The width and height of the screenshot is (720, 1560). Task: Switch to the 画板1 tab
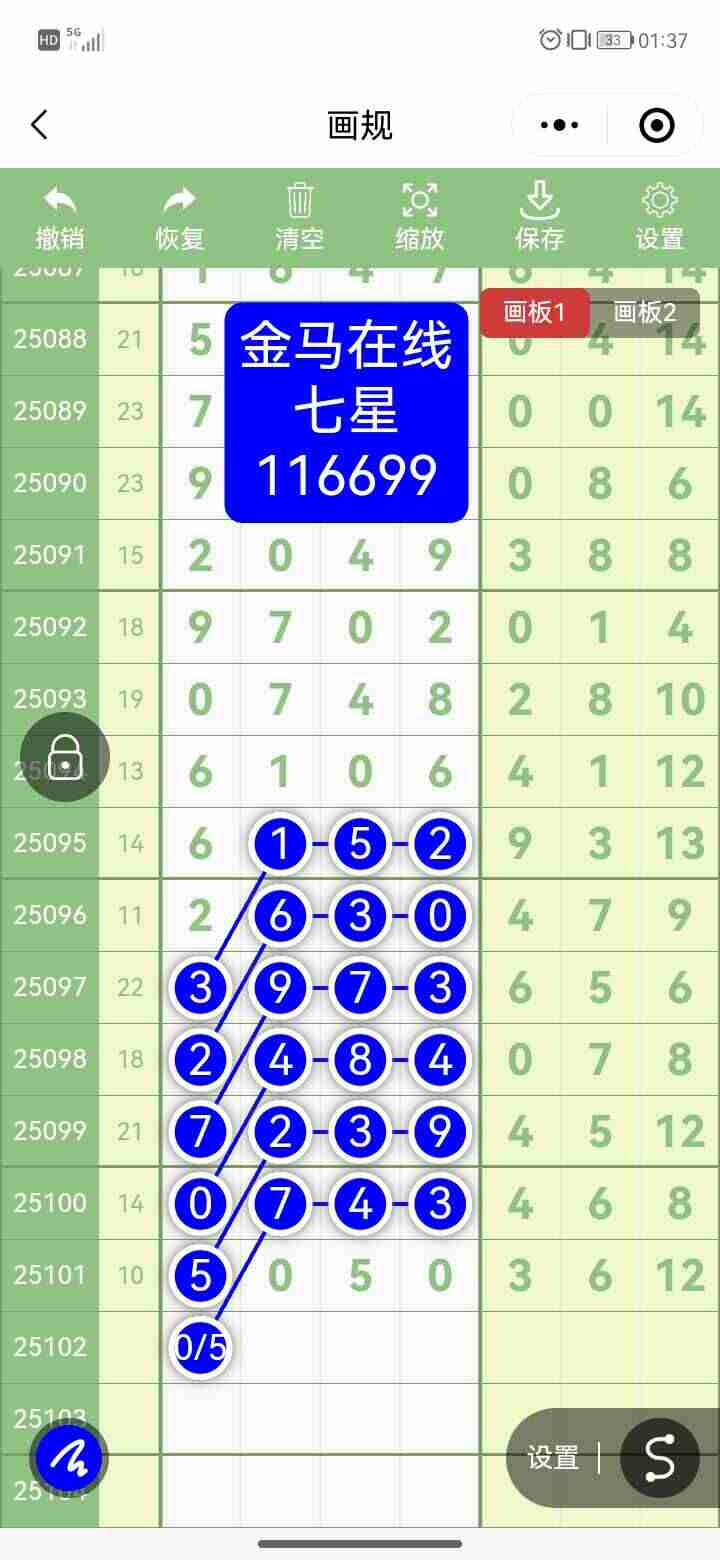click(536, 312)
